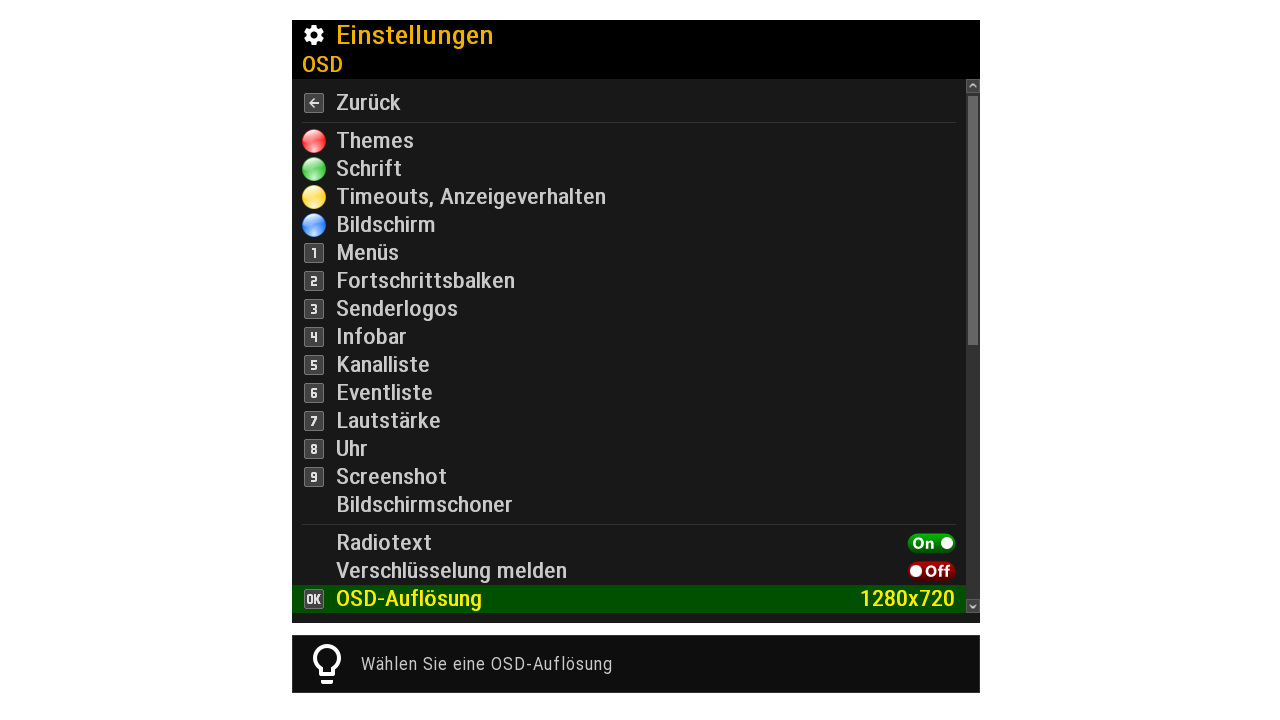The image size is (1280, 720).
Task: Open the Uhr clock settings
Action: tap(351, 449)
